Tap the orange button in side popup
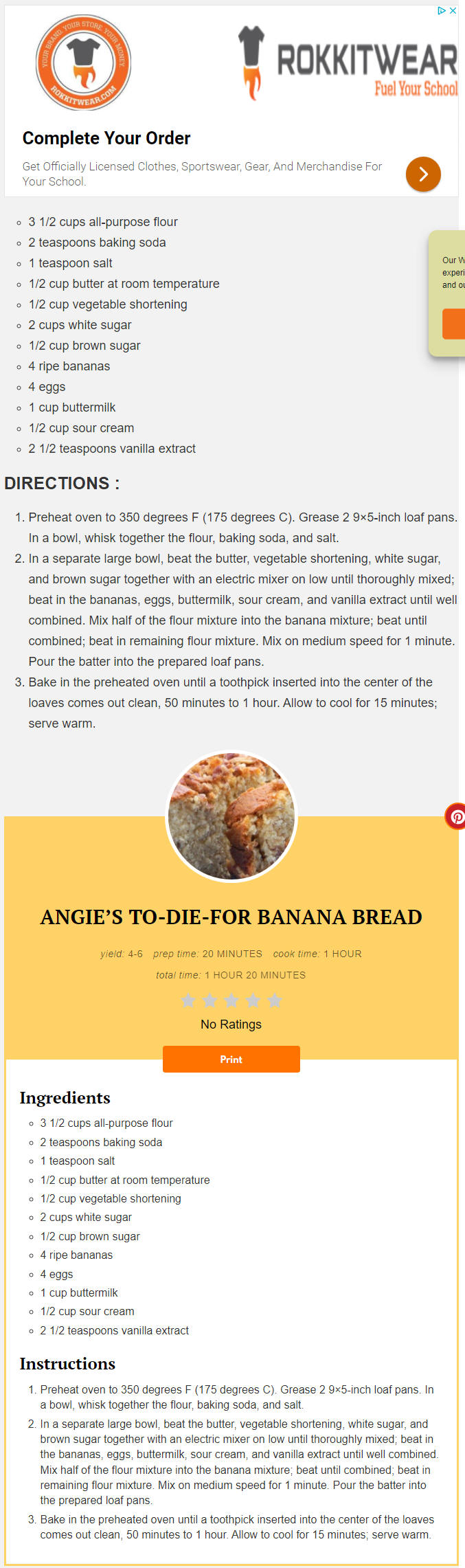 coord(455,324)
